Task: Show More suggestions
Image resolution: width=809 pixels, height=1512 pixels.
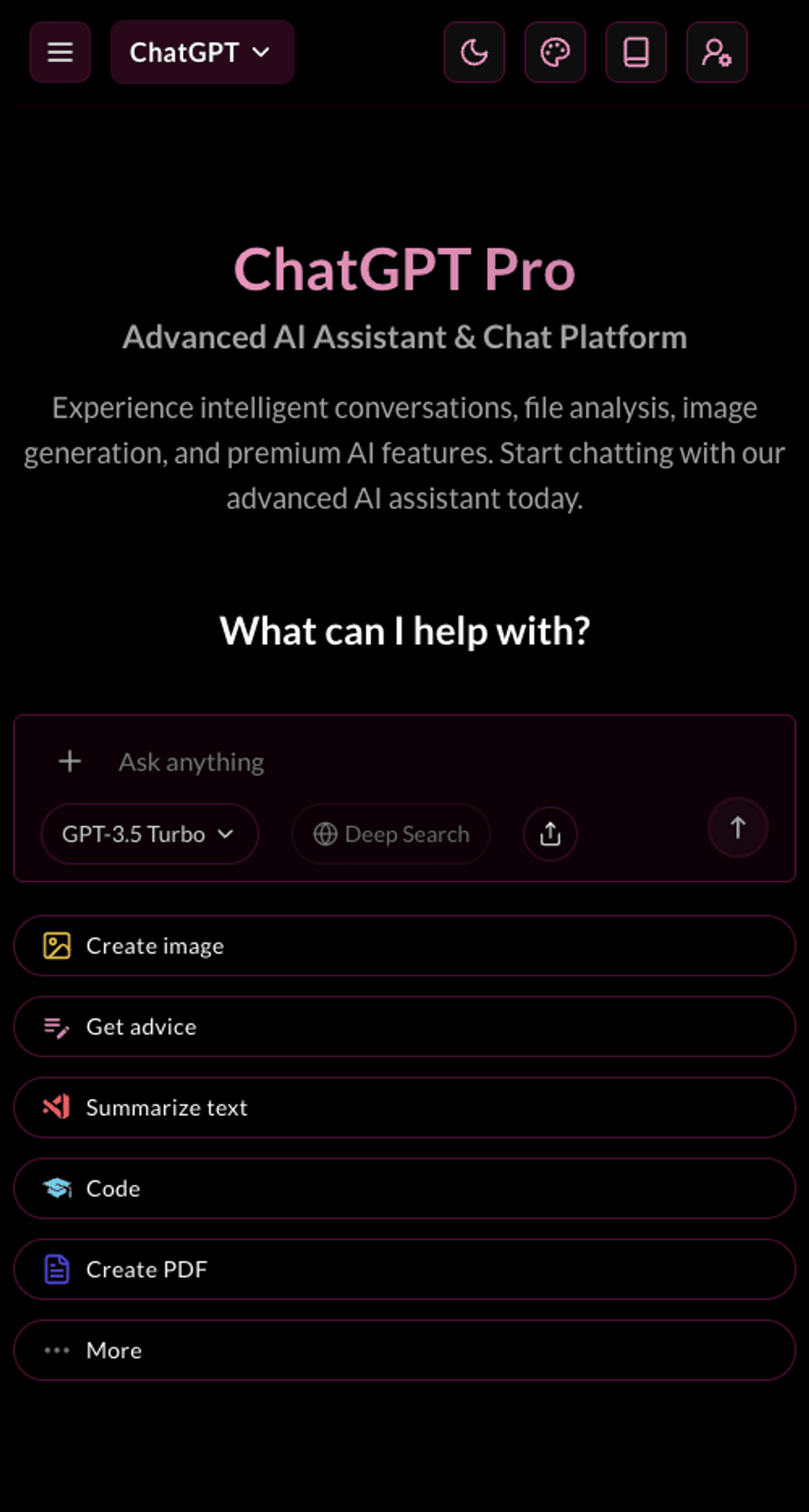Action: 404,1350
